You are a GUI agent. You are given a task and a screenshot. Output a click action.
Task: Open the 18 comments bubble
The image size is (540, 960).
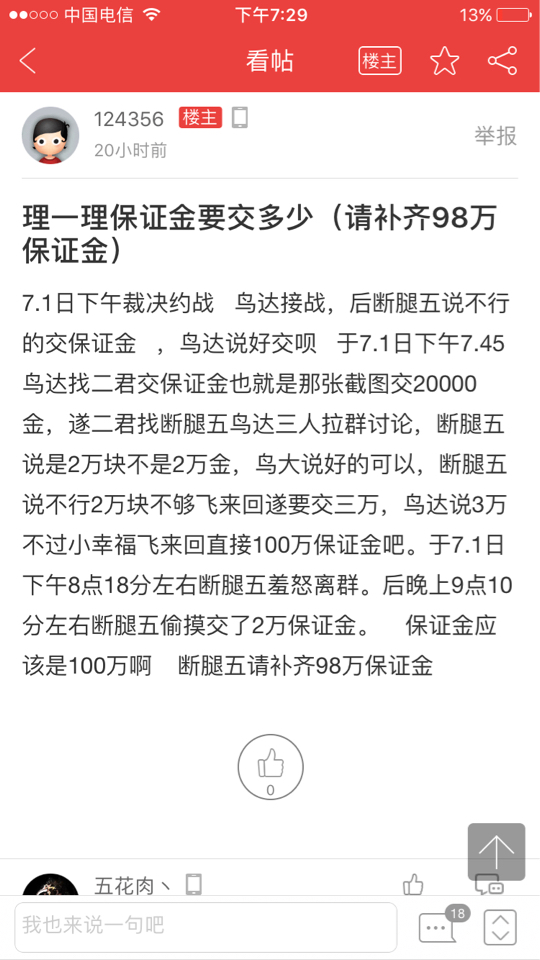(442, 924)
